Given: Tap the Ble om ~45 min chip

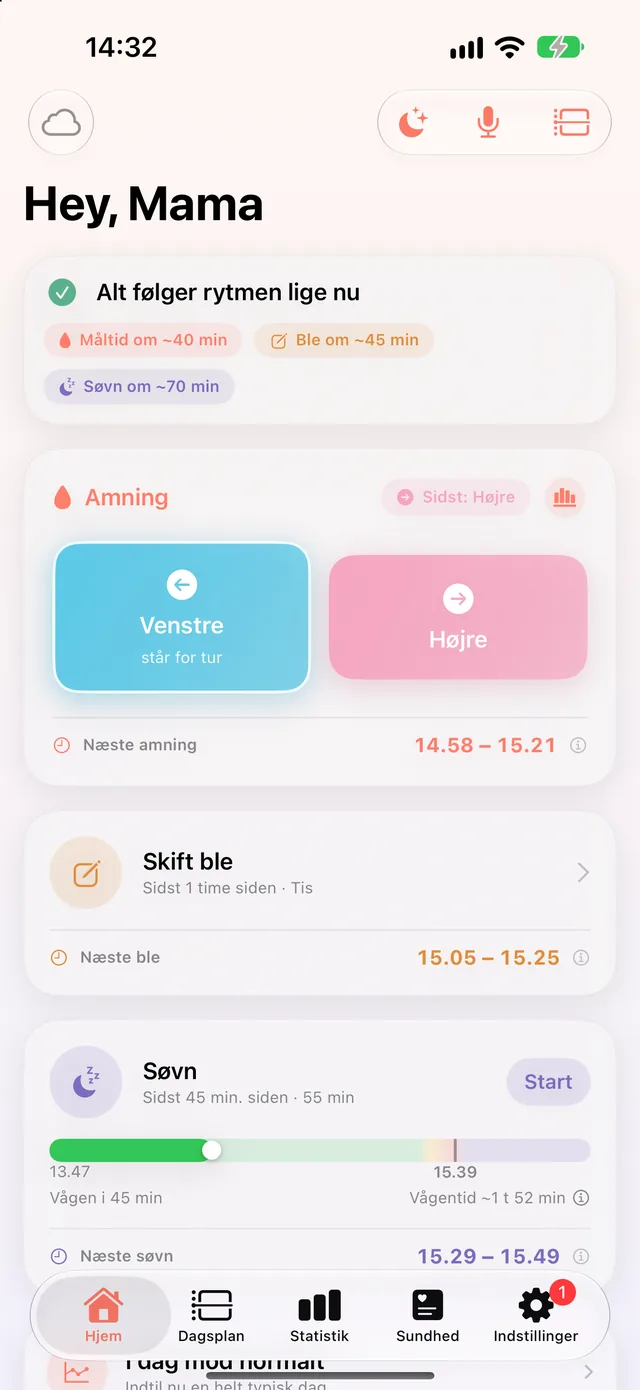Looking at the screenshot, I should click(344, 340).
